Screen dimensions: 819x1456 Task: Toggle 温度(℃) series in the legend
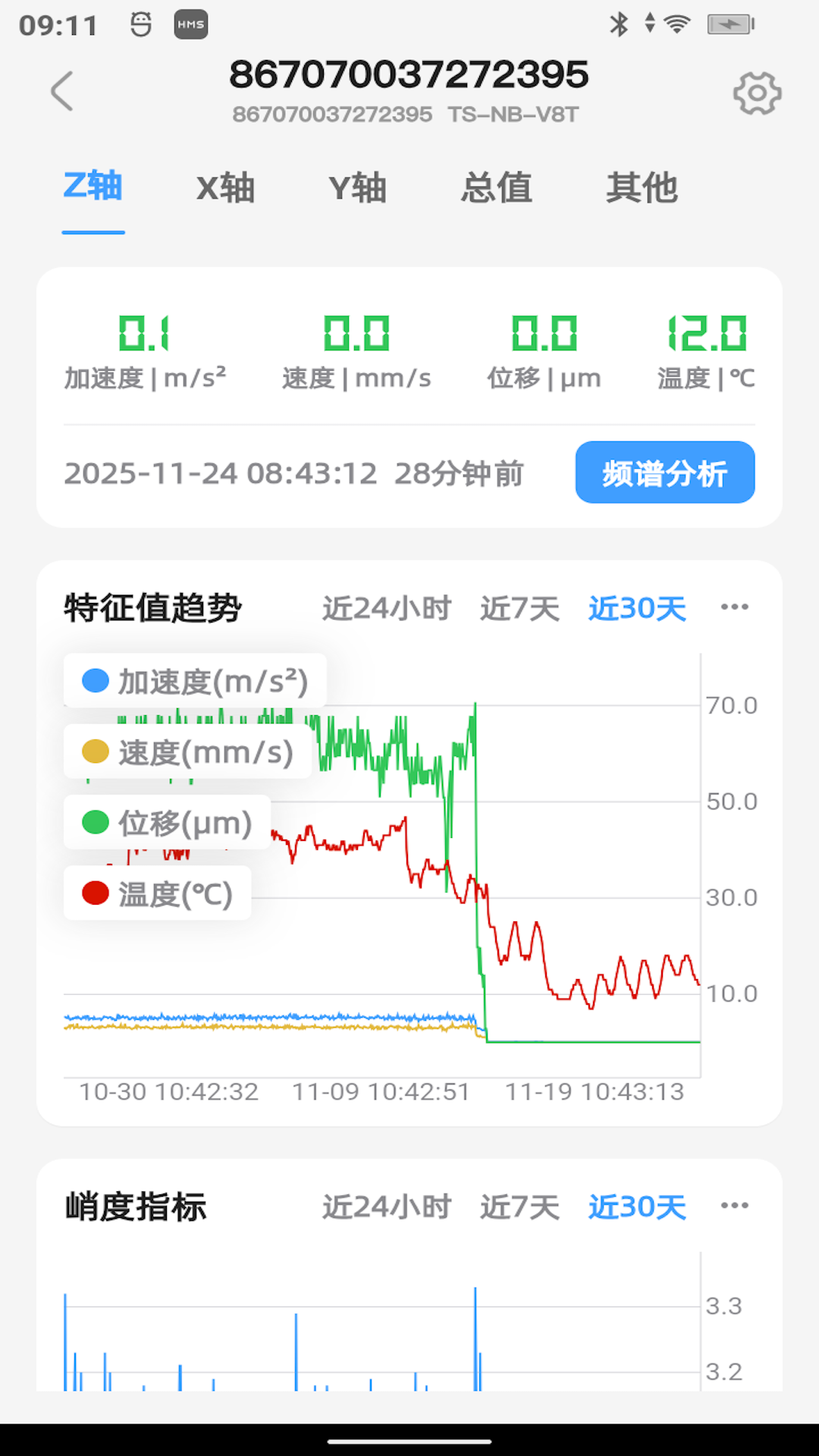click(157, 893)
